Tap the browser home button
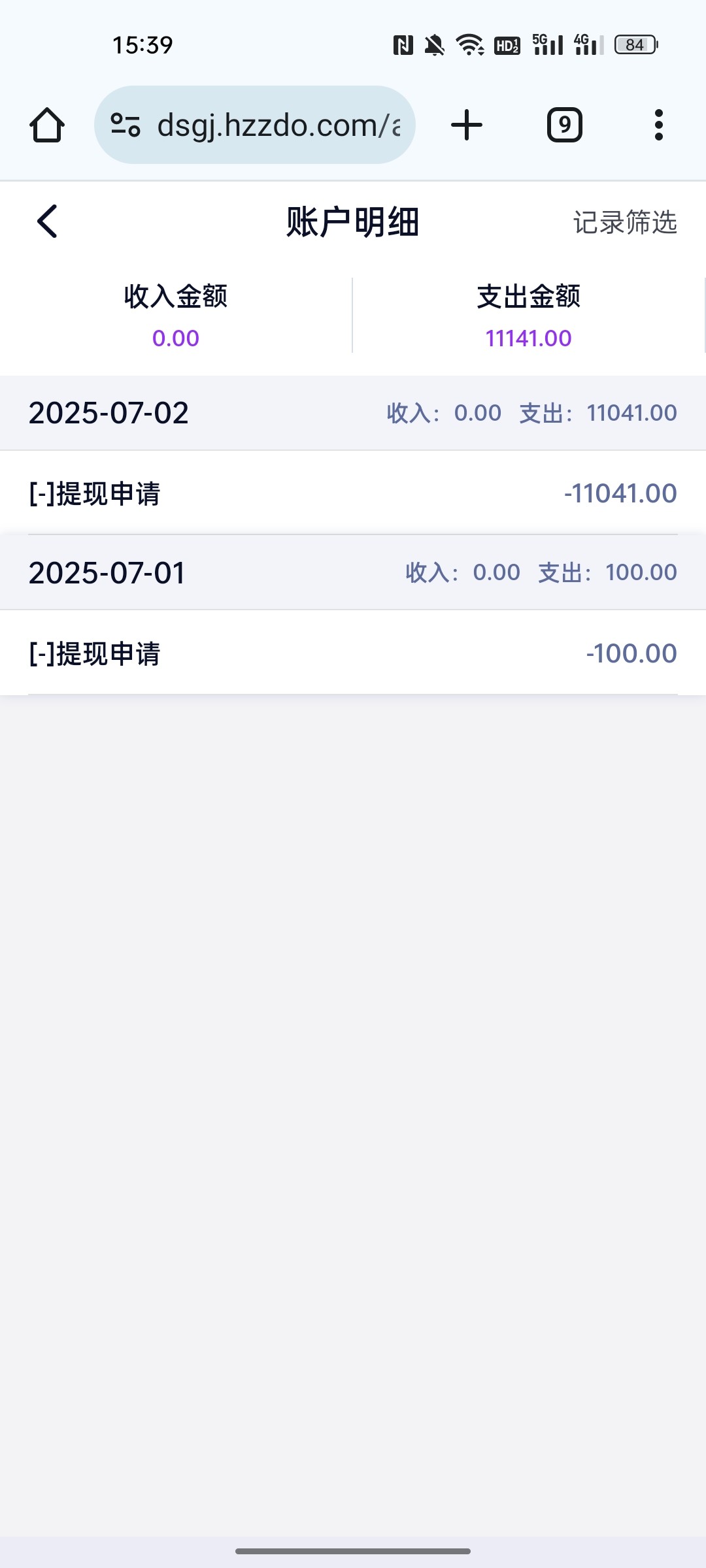 tap(47, 125)
